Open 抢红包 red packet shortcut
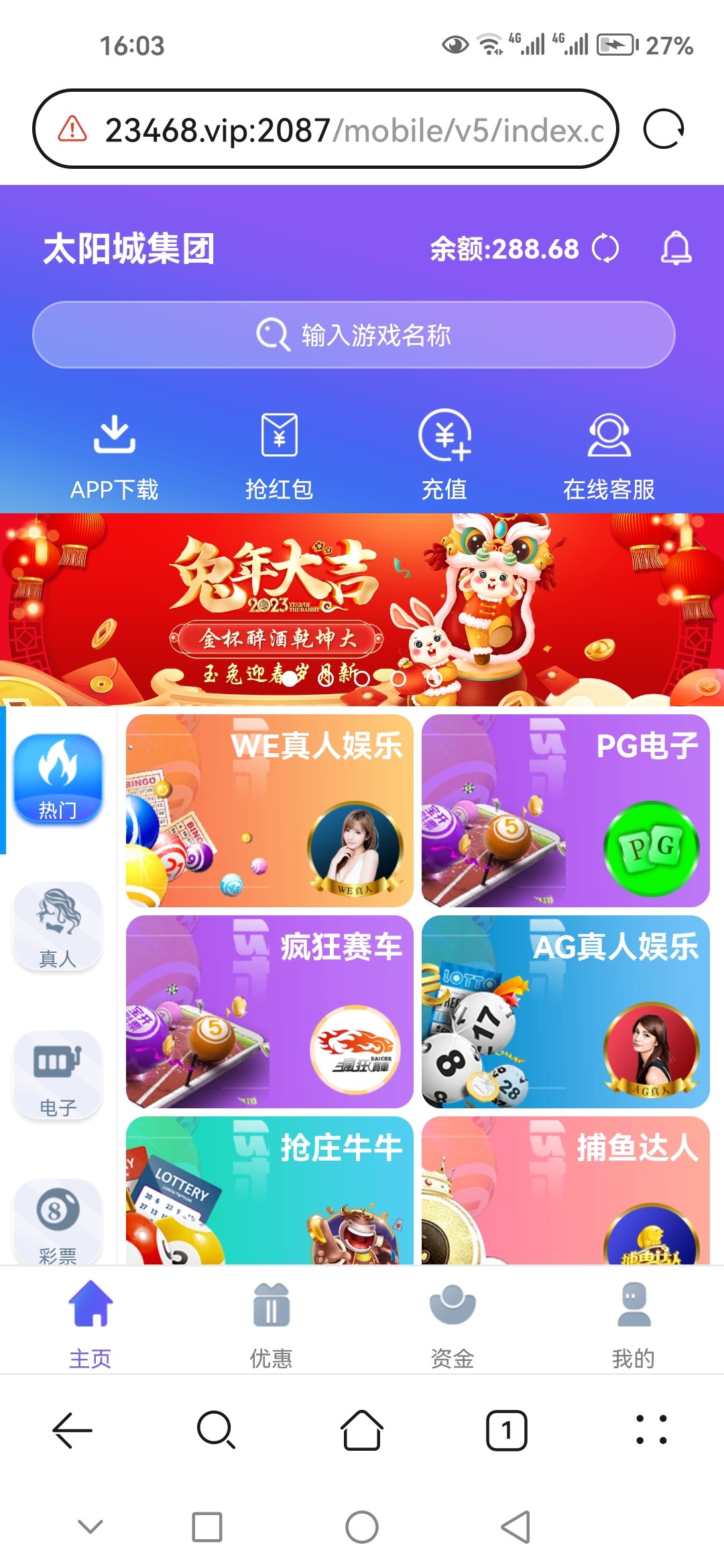The width and height of the screenshot is (724, 1568). (x=279, y=456)
